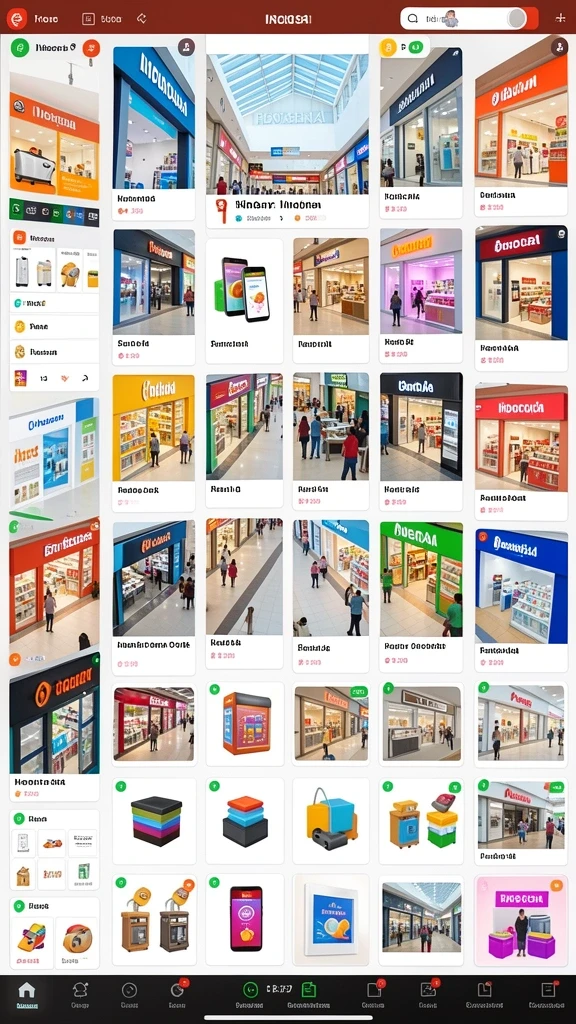
Task: Open the pink-lit storefront shop card
Action: [421, 296]
